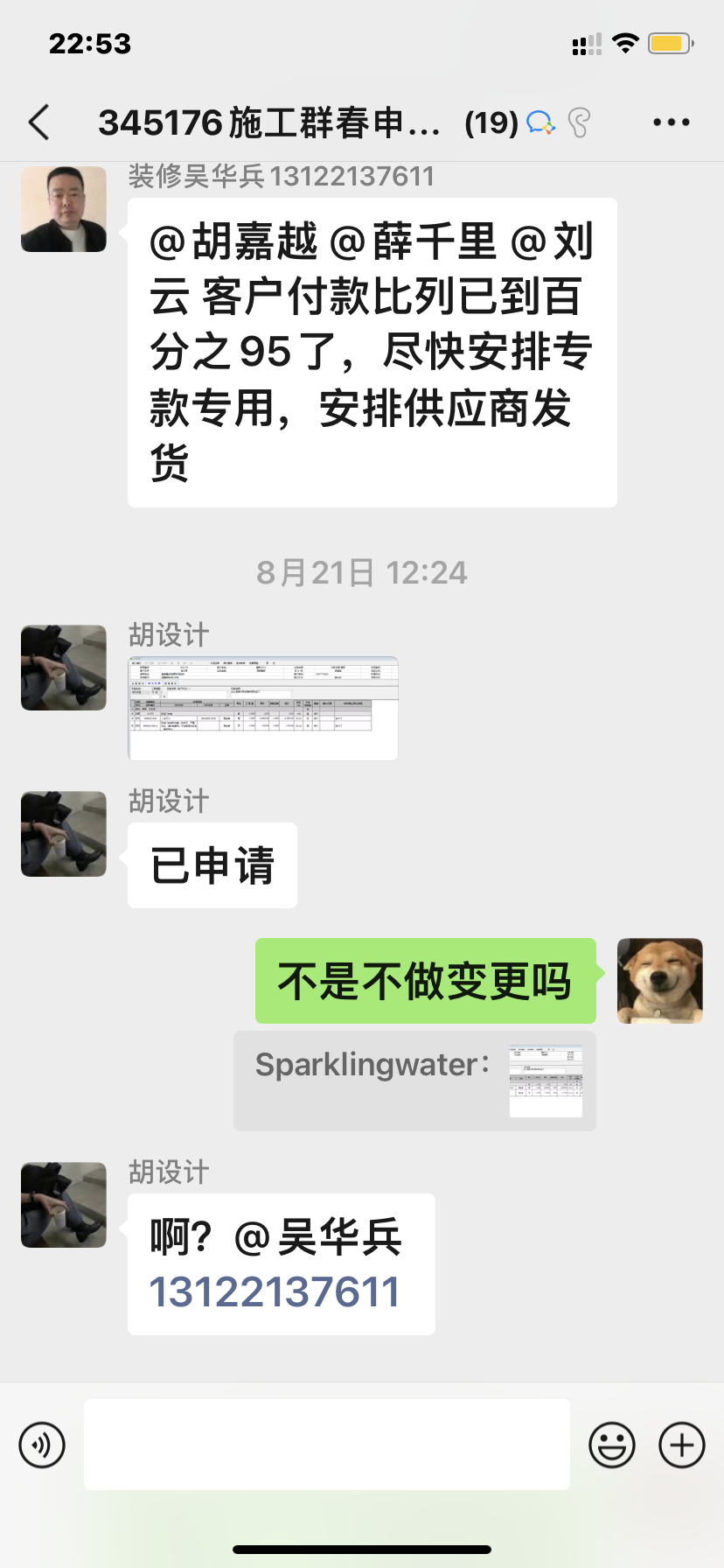Open the plus attachments menu
This screenshot has height=1568, width=724.
click(x=681, y=1445)
